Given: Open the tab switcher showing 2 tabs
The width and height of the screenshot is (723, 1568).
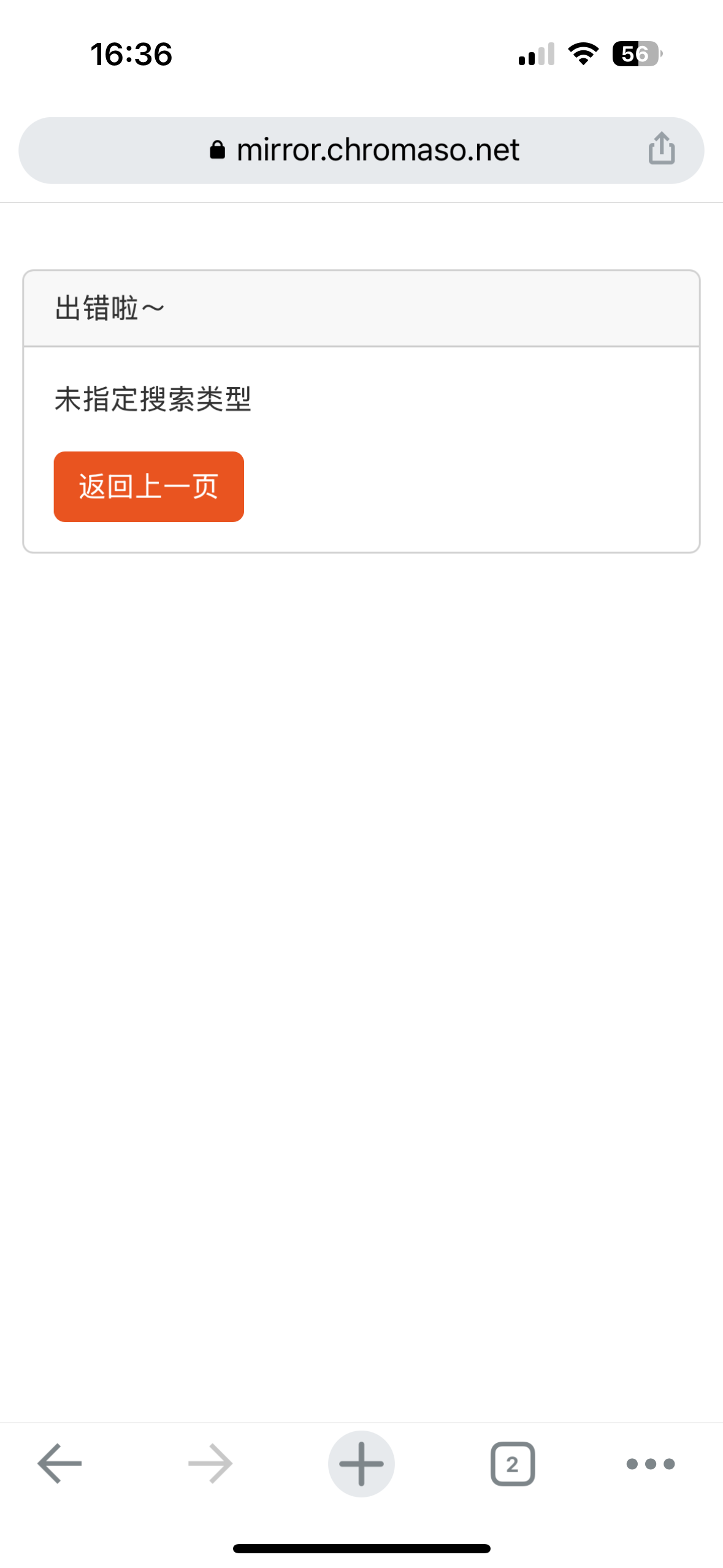Looking at the screenshot, I should (x=512, y=1463).
